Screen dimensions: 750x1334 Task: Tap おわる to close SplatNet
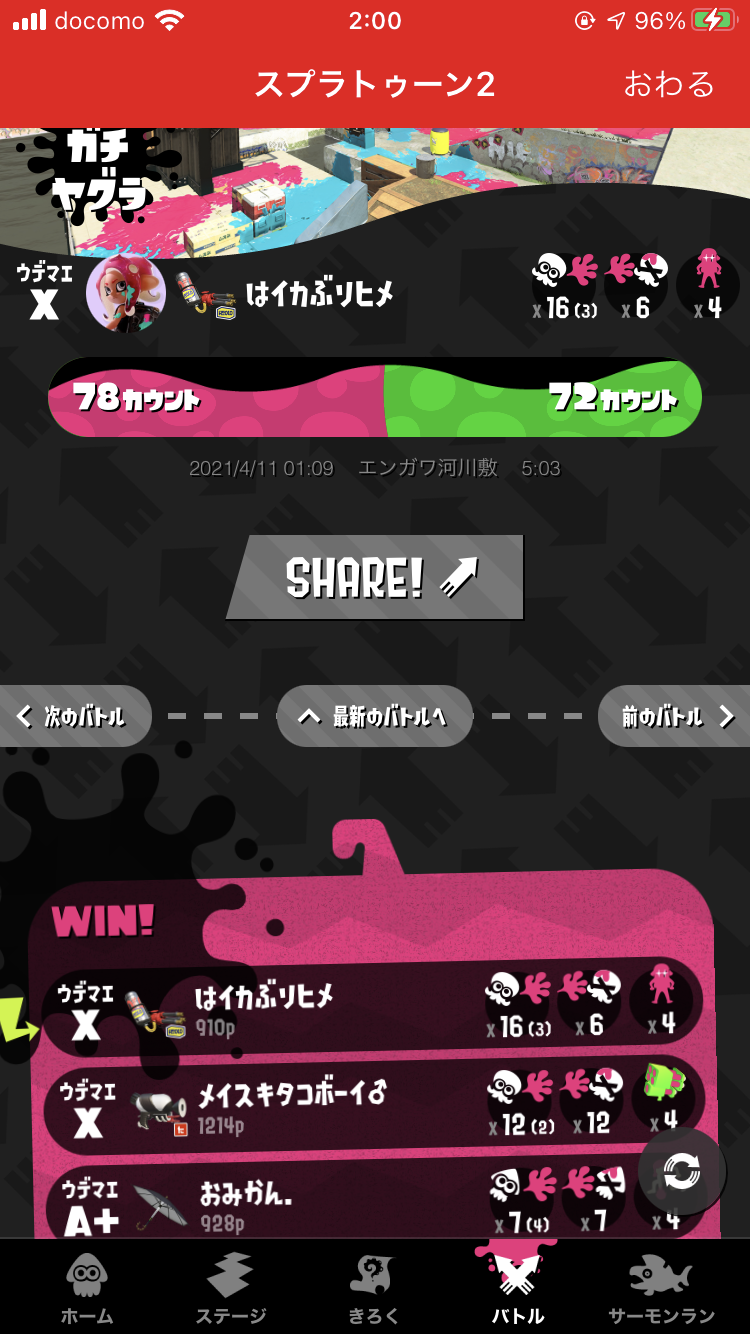click(669, 83)
